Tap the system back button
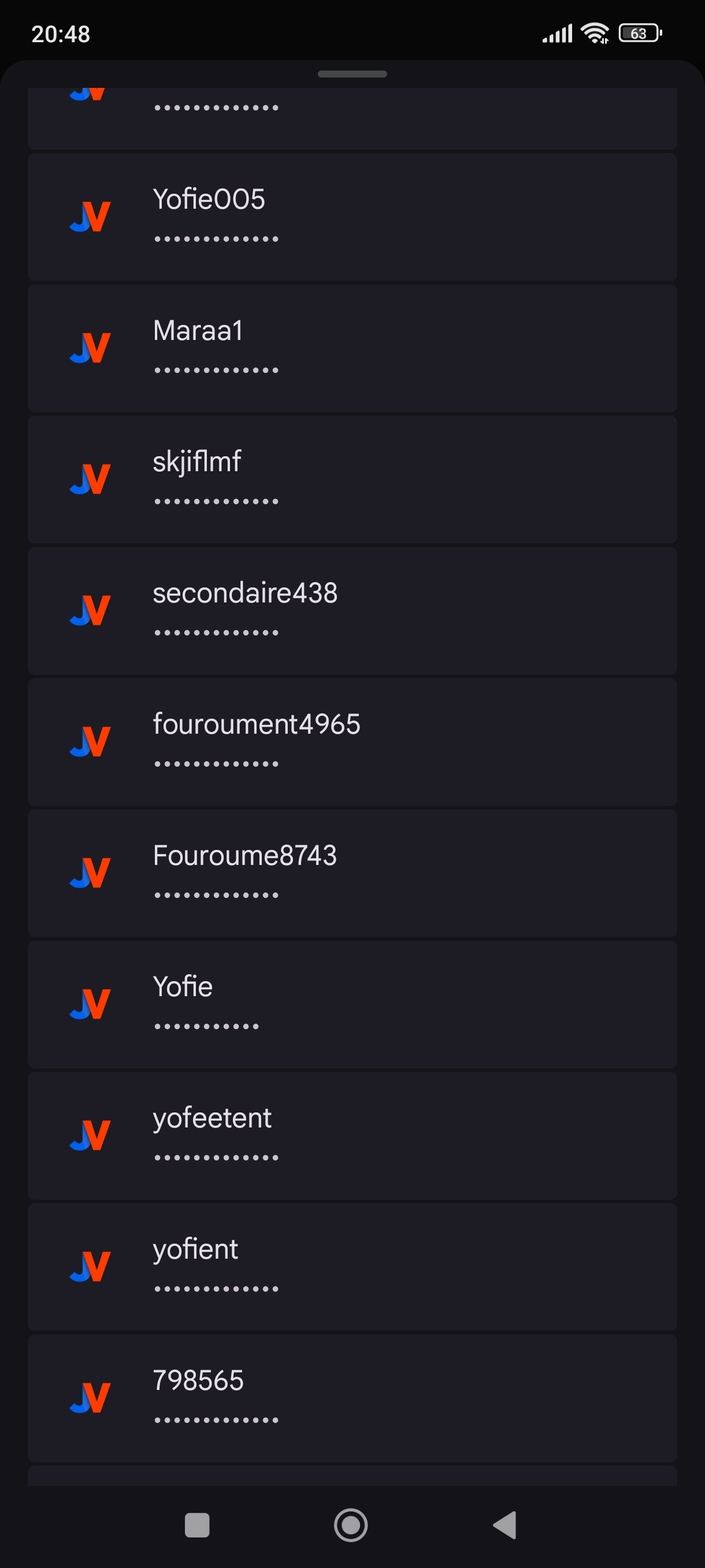 505,1525
